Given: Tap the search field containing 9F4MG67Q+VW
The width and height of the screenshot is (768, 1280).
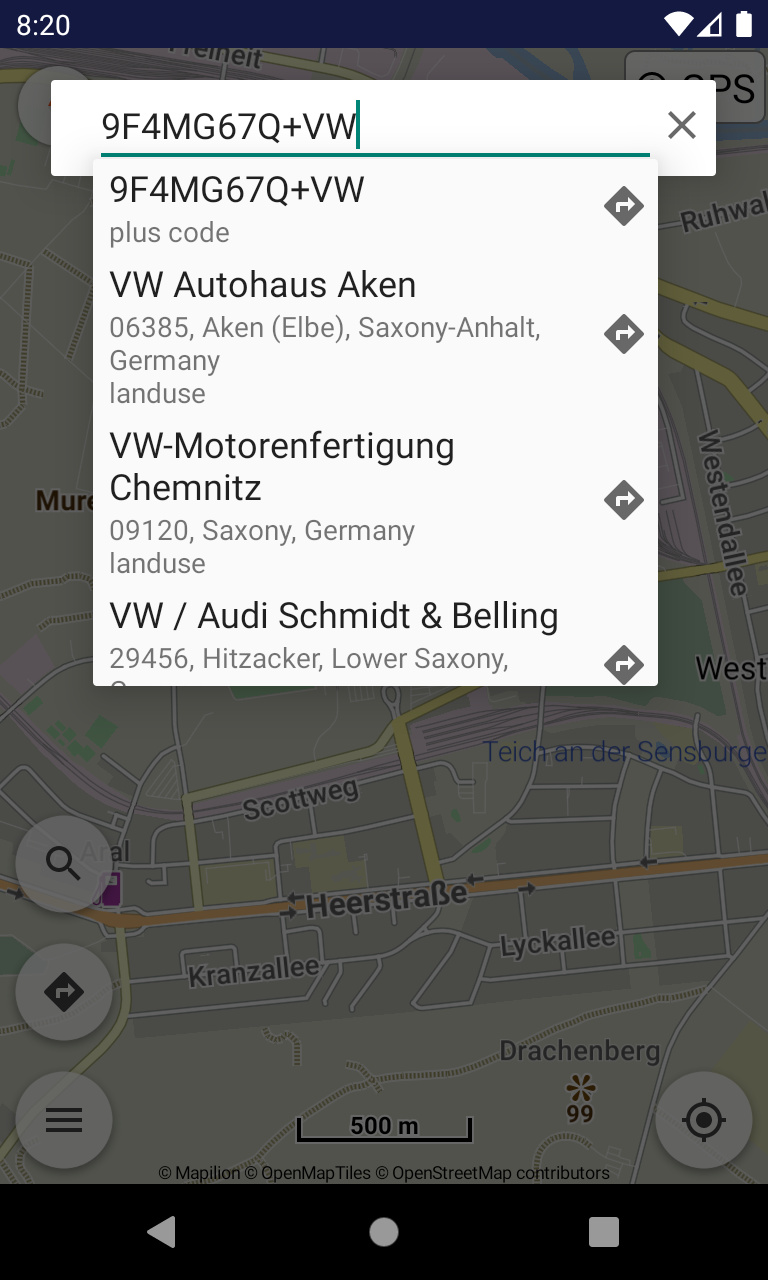Looking at the screenshot, I should point(376,128).
